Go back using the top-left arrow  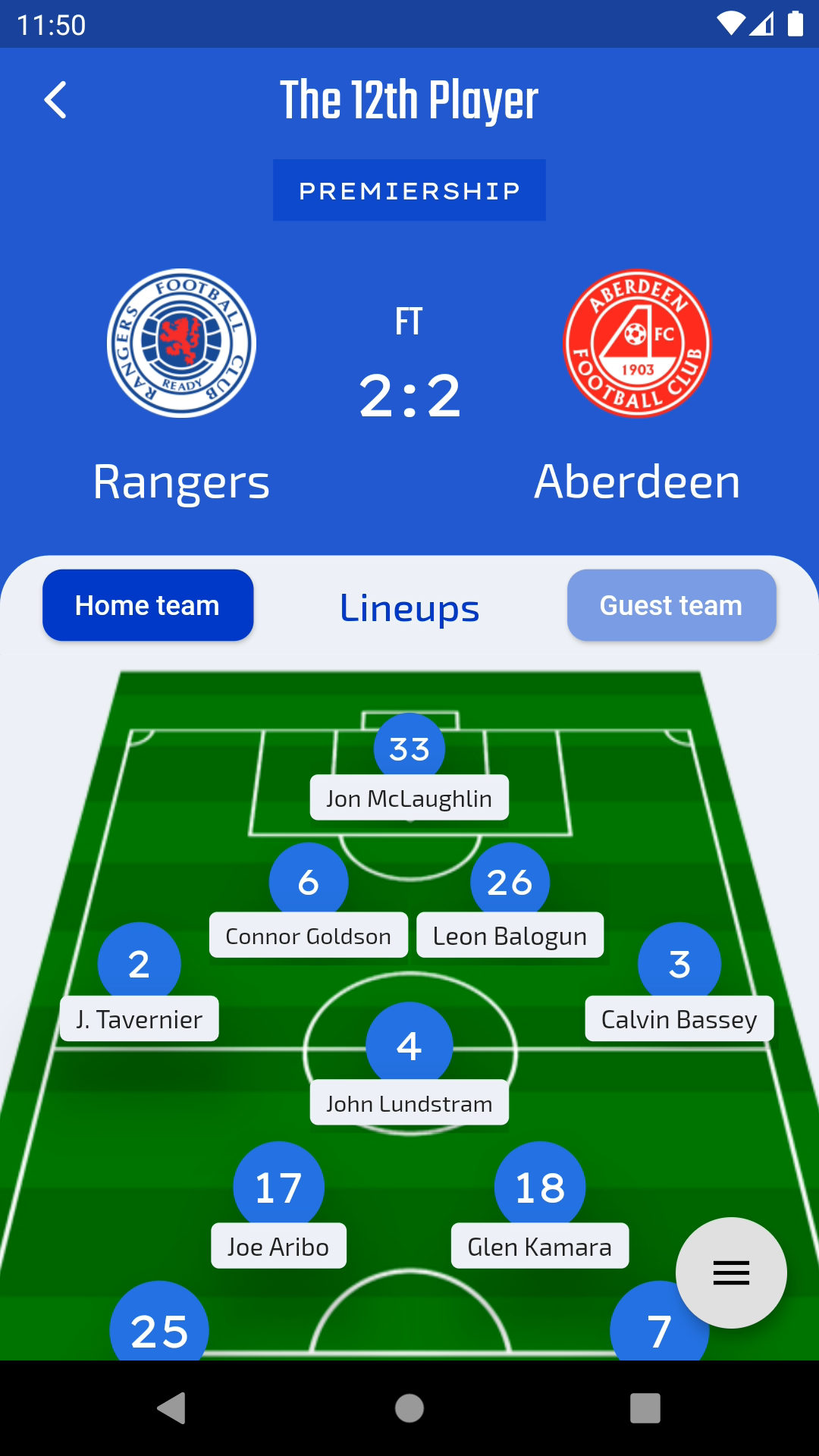[55, 100]
